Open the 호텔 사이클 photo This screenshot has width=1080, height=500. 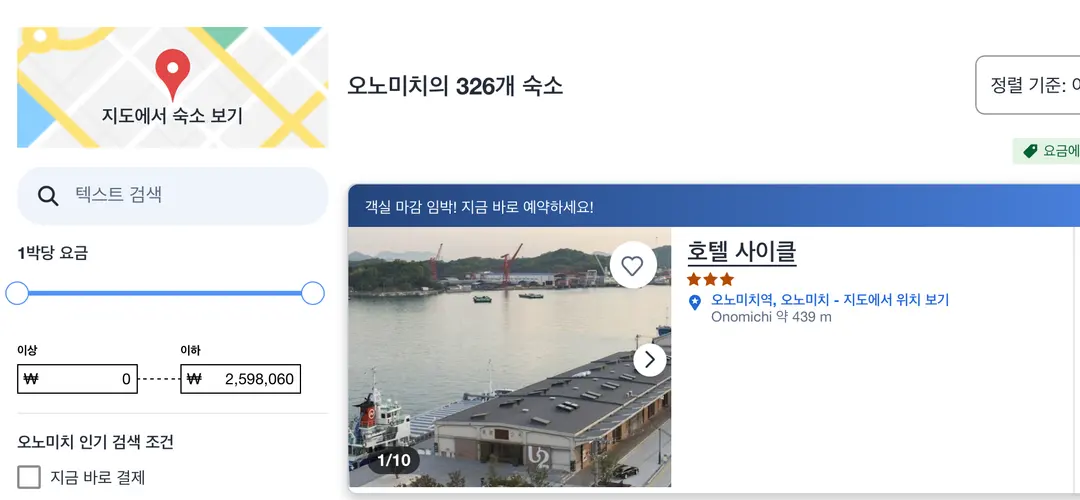[510, 357]
